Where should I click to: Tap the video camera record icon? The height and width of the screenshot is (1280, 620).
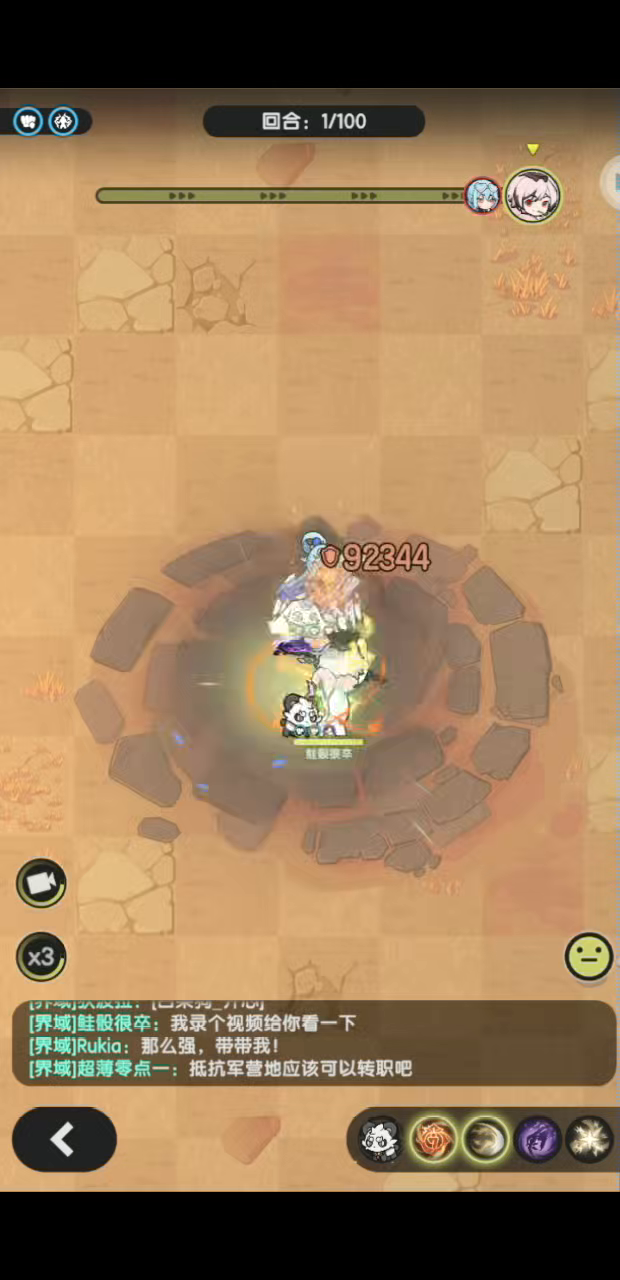click(x=41, y=884)
